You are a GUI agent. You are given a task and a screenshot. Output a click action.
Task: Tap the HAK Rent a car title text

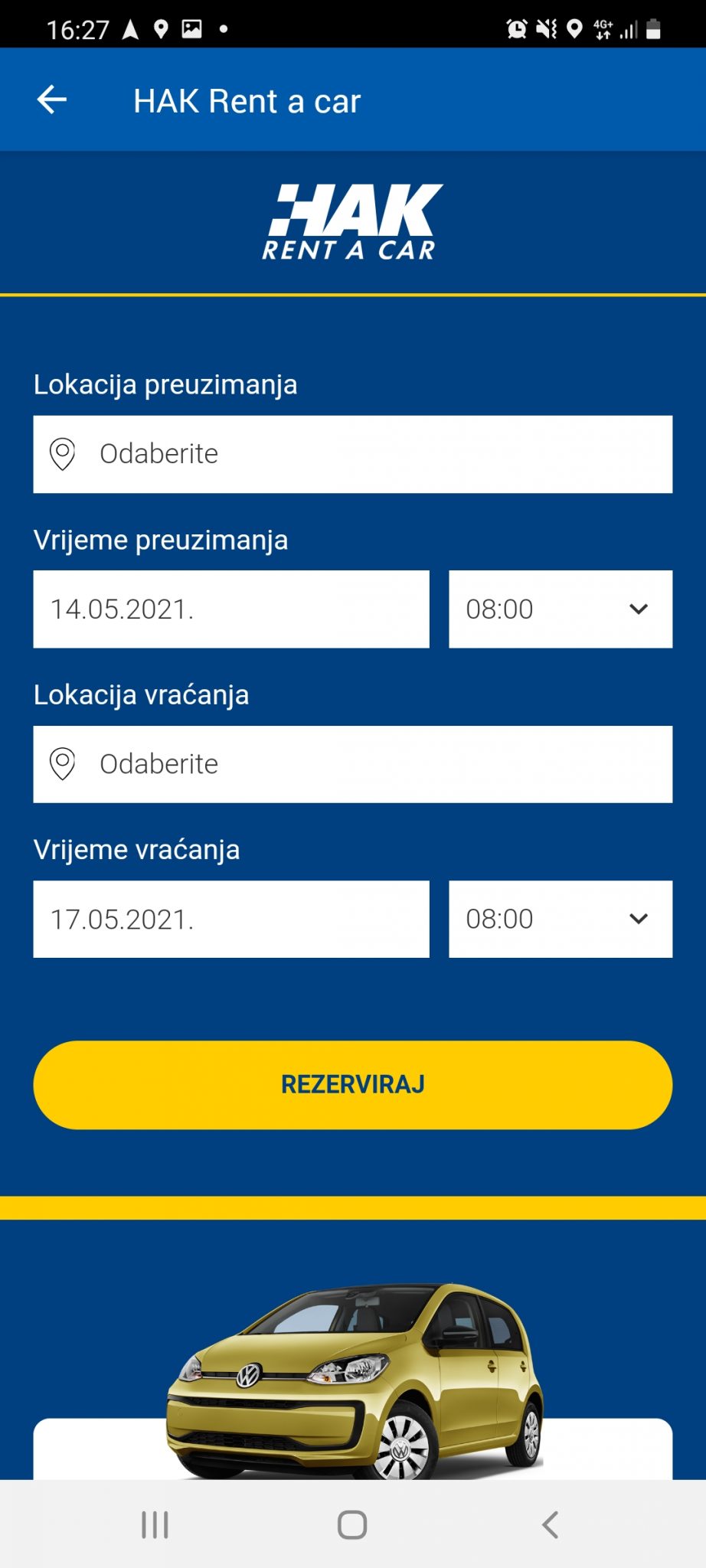[247, 100]
